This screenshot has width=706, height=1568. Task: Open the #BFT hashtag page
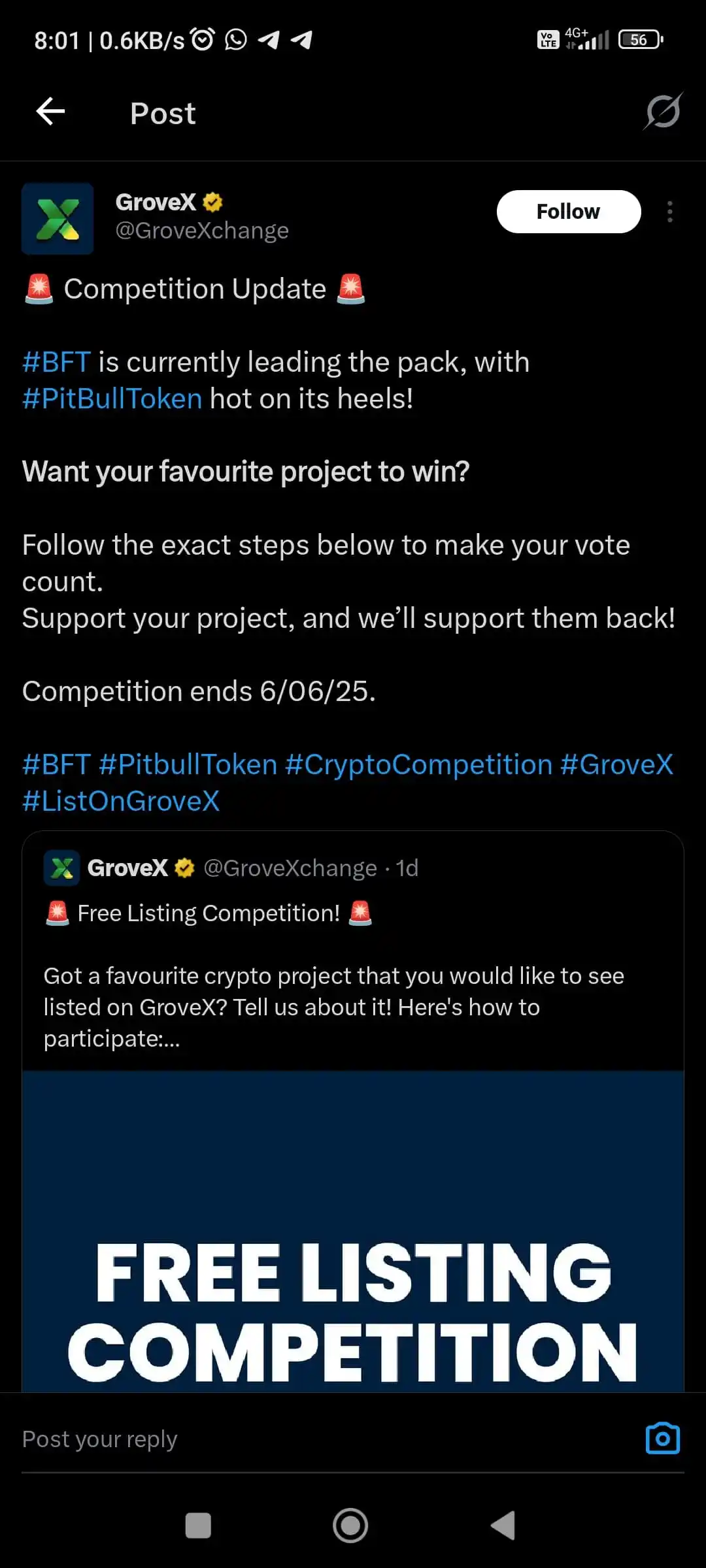pos(56,362)
